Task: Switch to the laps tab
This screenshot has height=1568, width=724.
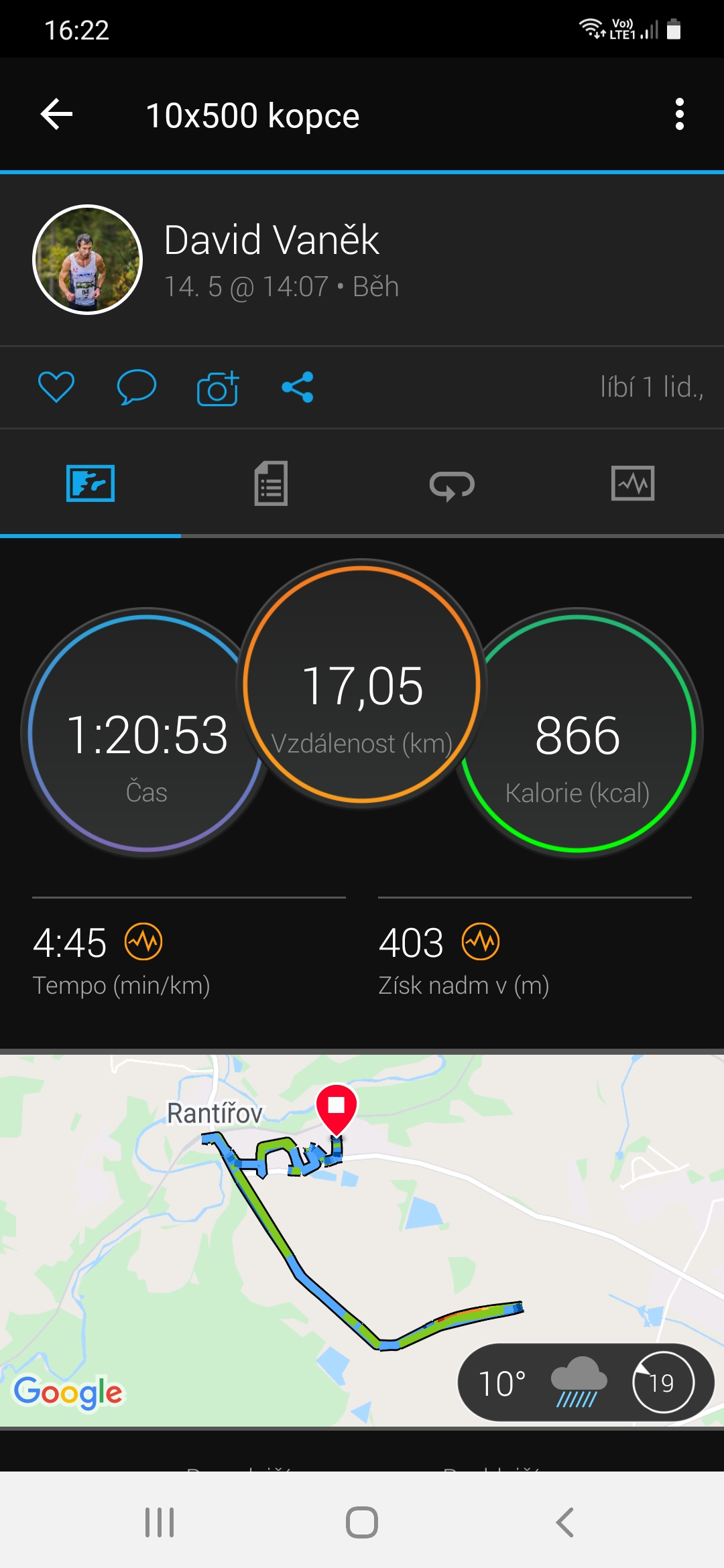Action: [452, 484]
